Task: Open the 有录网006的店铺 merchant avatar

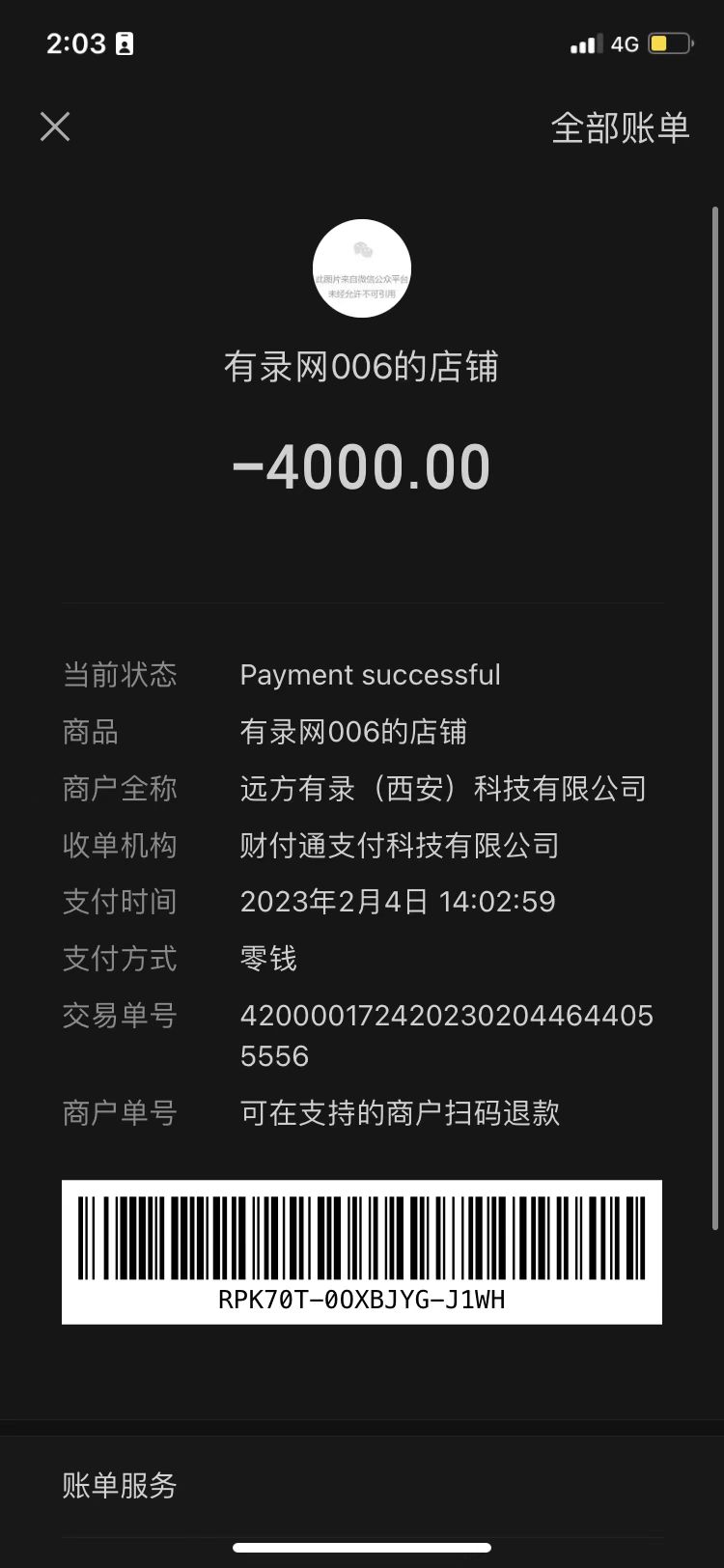Action: pyautogui.click(x=362, y=268)
